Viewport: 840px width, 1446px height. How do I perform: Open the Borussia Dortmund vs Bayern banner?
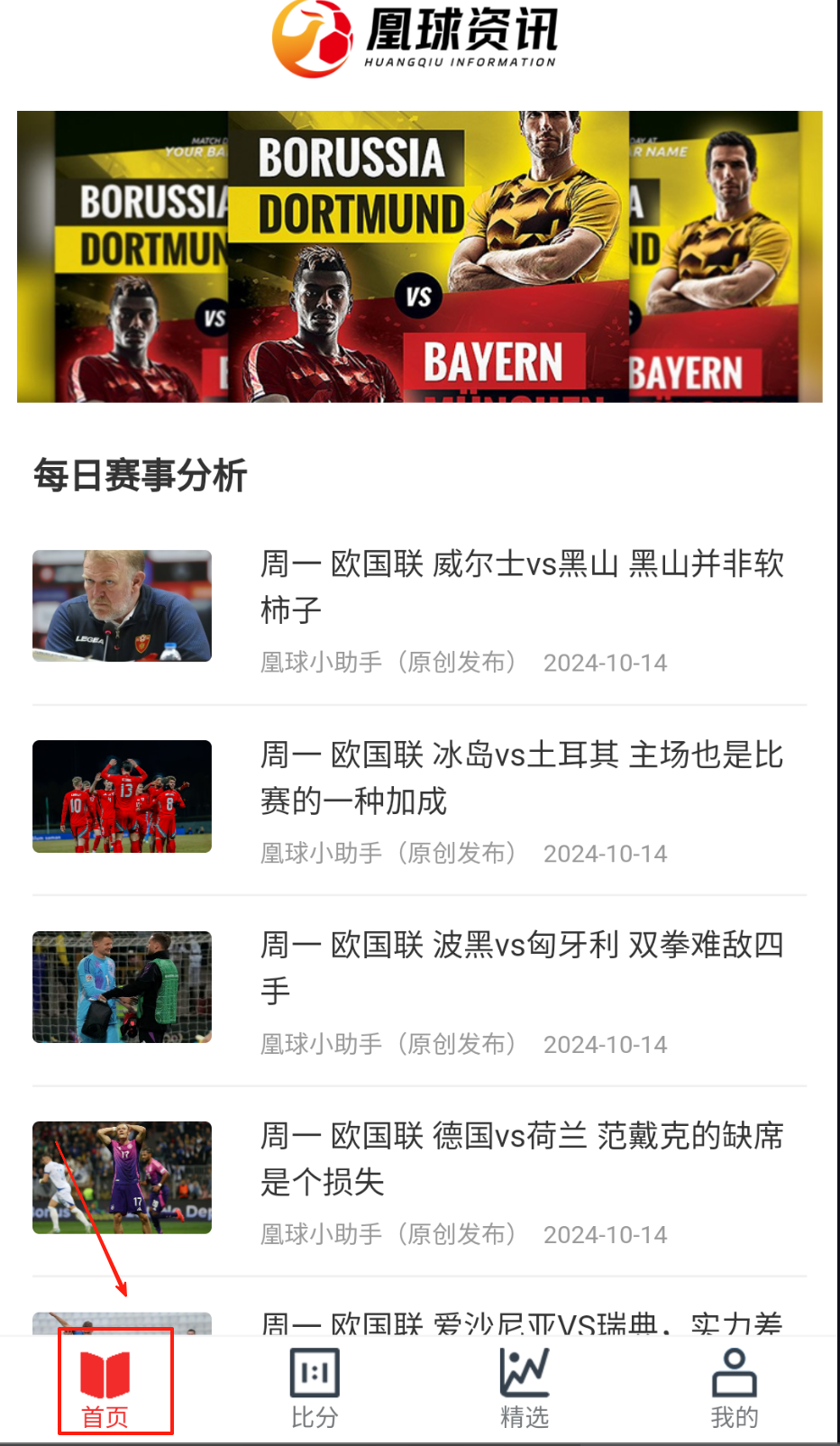tap(419, 257)
